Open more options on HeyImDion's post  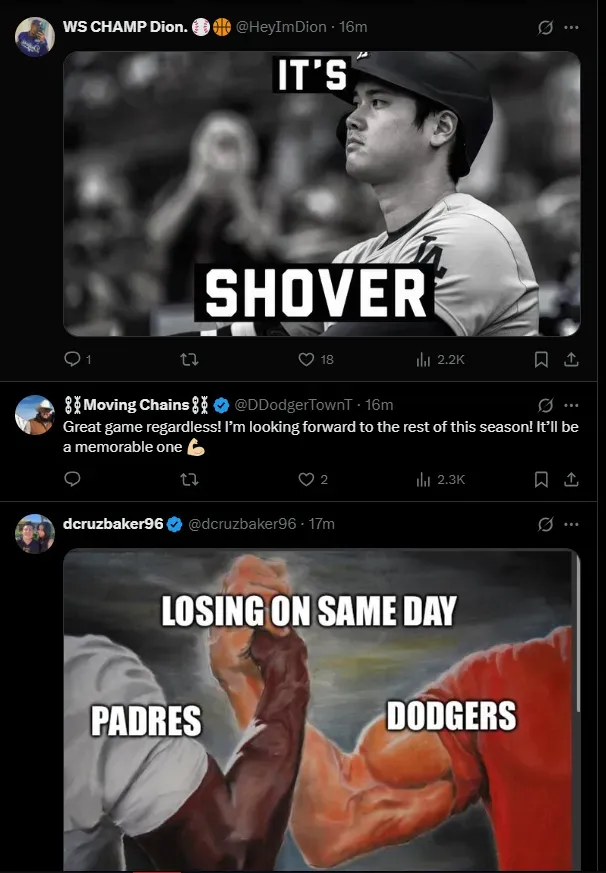pyautogui.click(x=571, y=27)
